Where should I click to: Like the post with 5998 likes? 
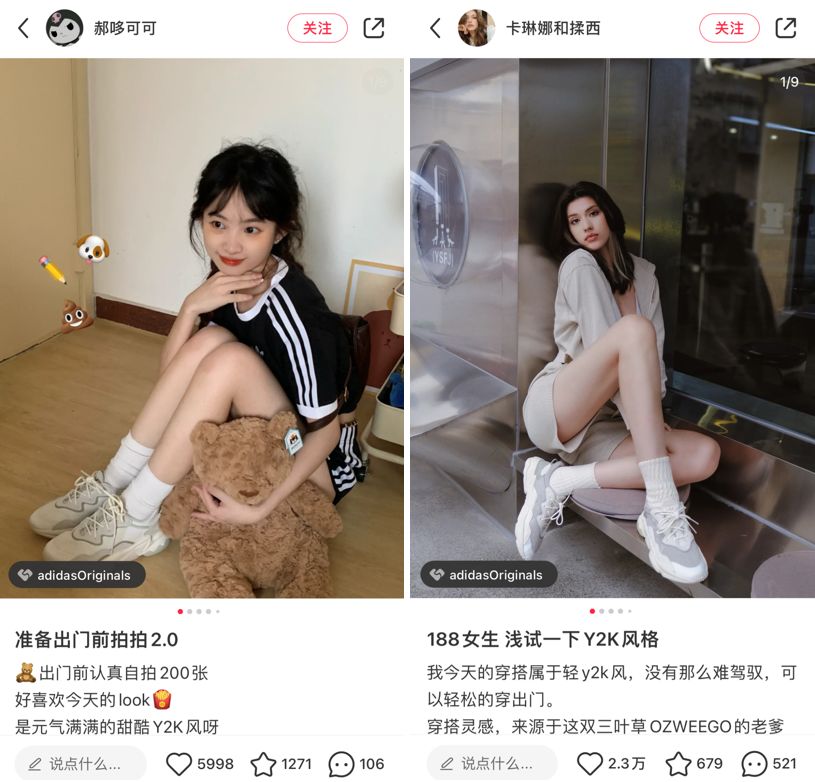[x=178, y=764]
